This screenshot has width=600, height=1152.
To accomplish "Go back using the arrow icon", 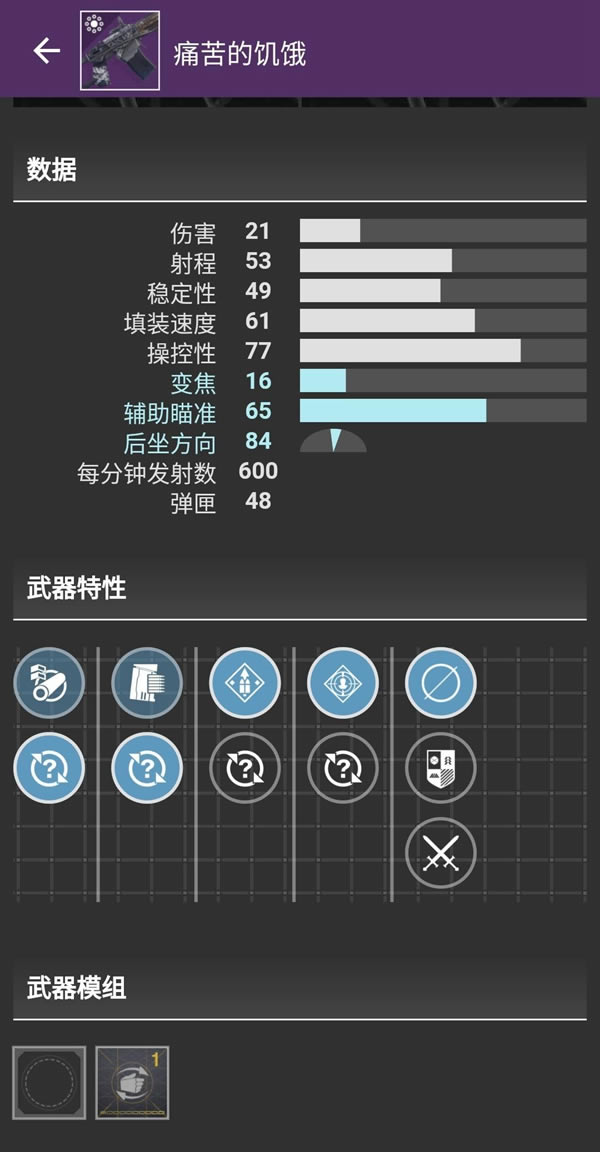I will (46, 51).
